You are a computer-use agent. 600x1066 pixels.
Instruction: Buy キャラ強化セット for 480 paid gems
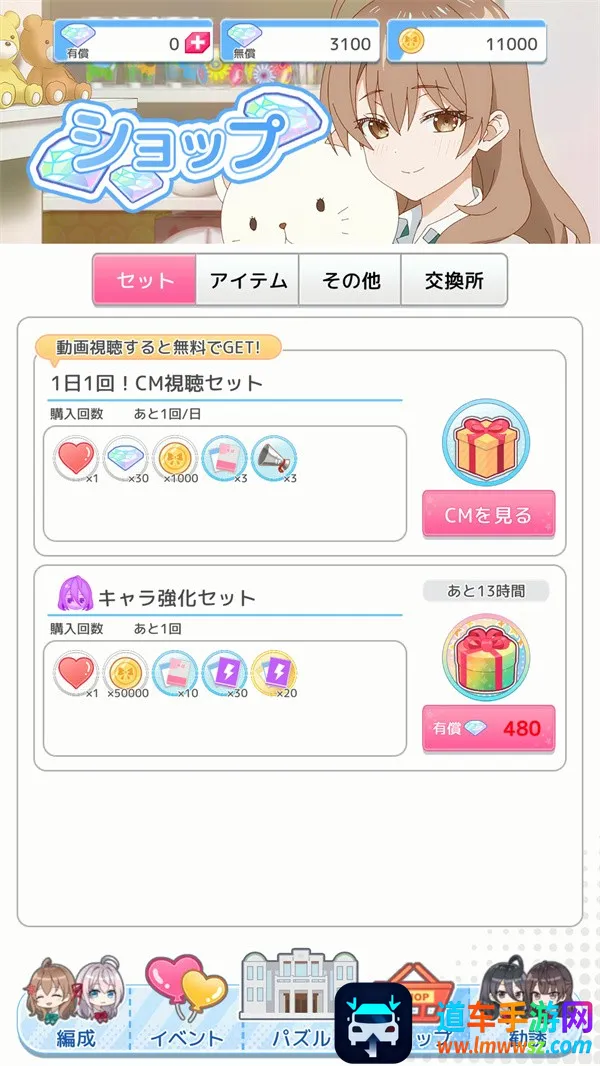[x=488, y=727]
